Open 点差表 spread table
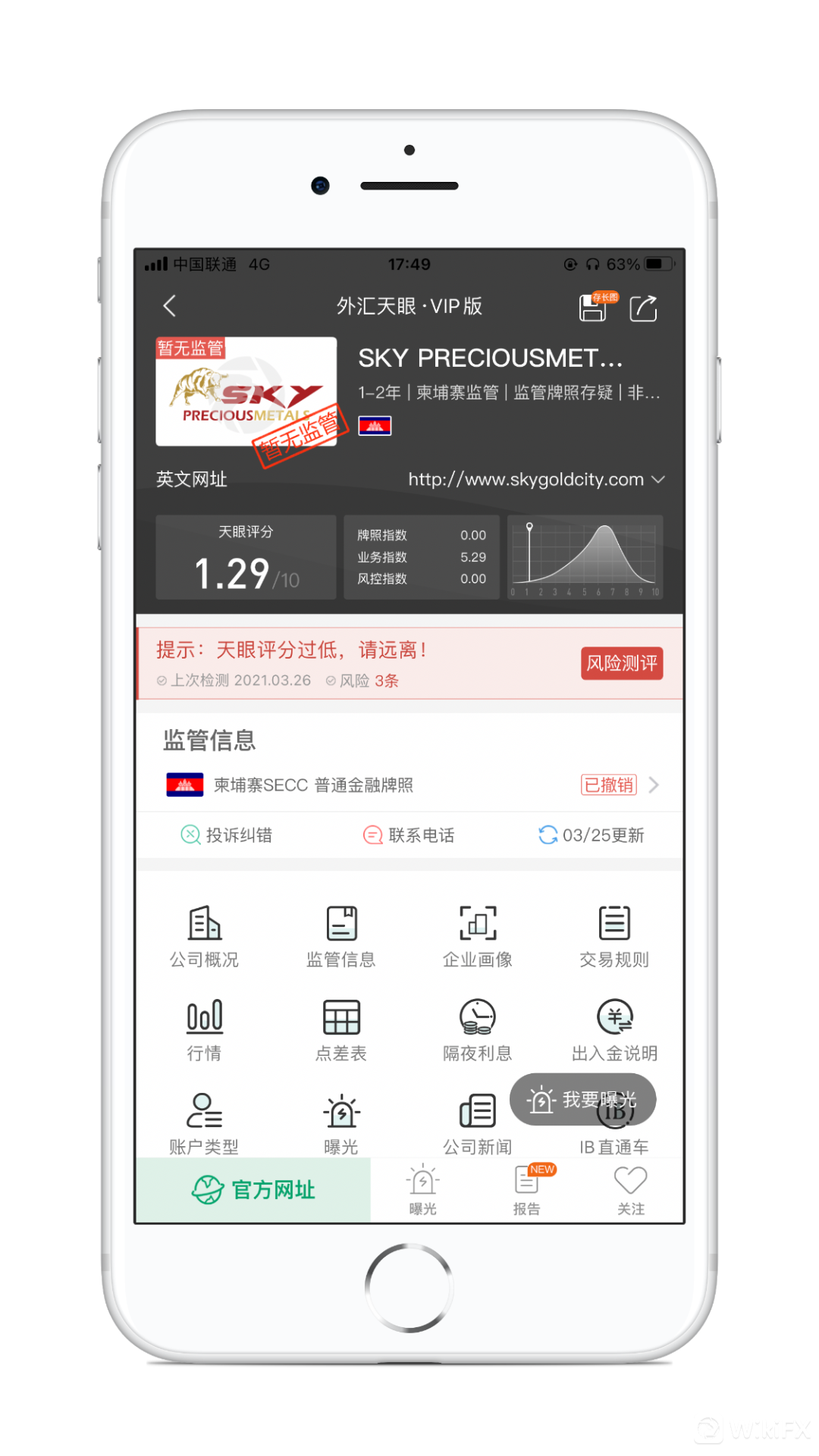Viewport: 819px width, 1456px height. tap(341, 1029)
